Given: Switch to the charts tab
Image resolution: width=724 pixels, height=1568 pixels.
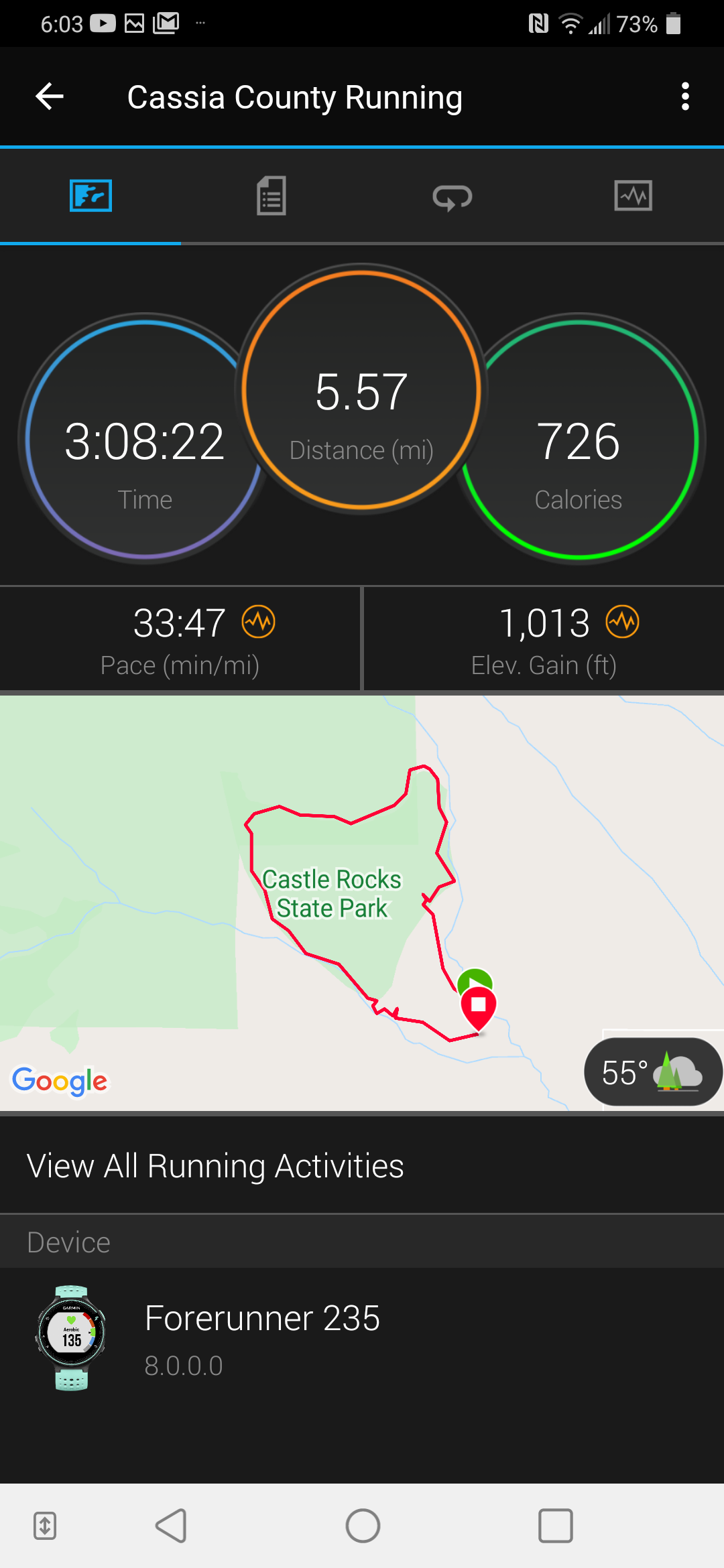Looking at the screenshot, I should pyautogui.click(x=633, y=196).
